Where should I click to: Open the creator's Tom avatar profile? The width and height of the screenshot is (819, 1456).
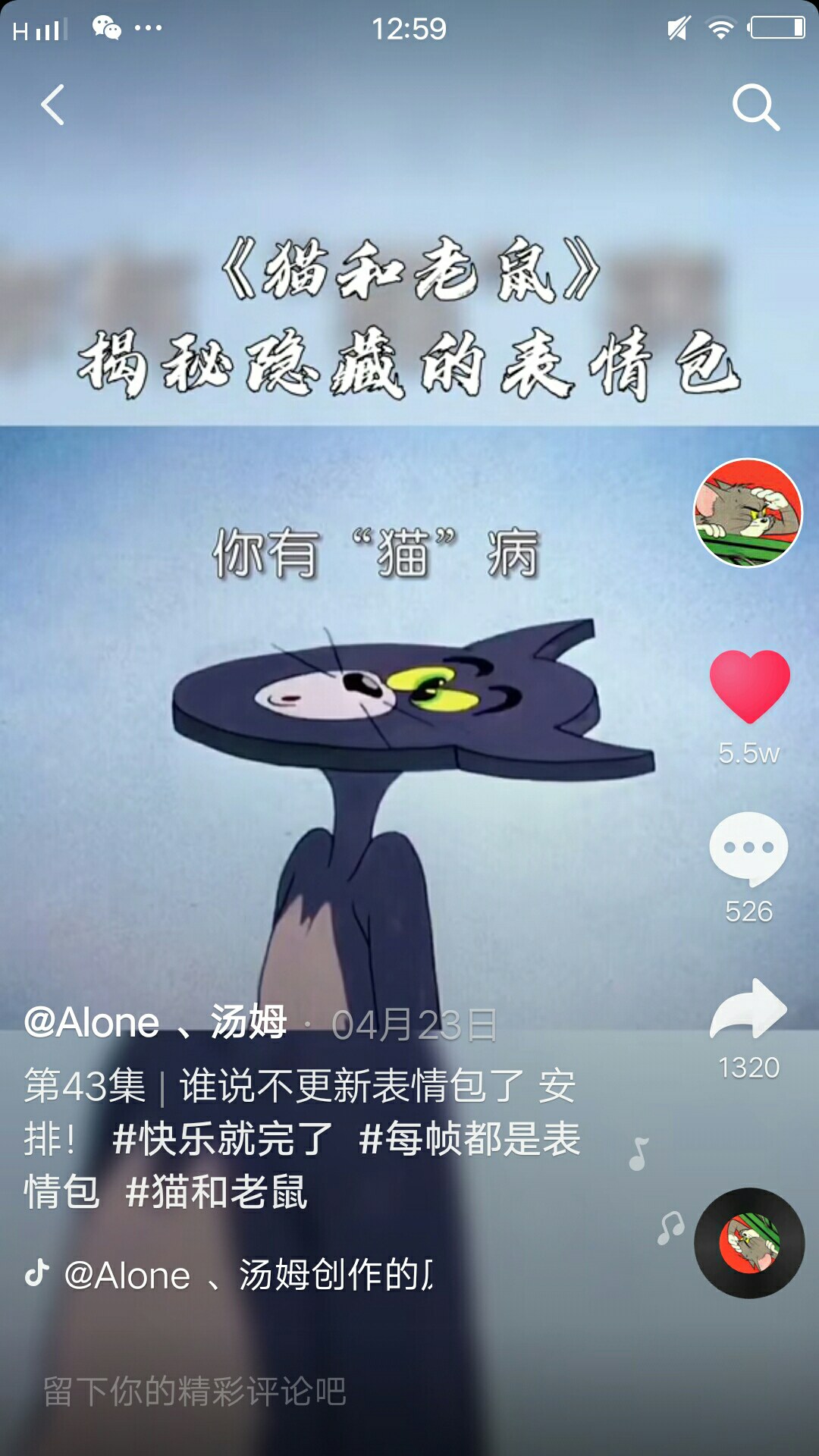[x=748, y=513]
